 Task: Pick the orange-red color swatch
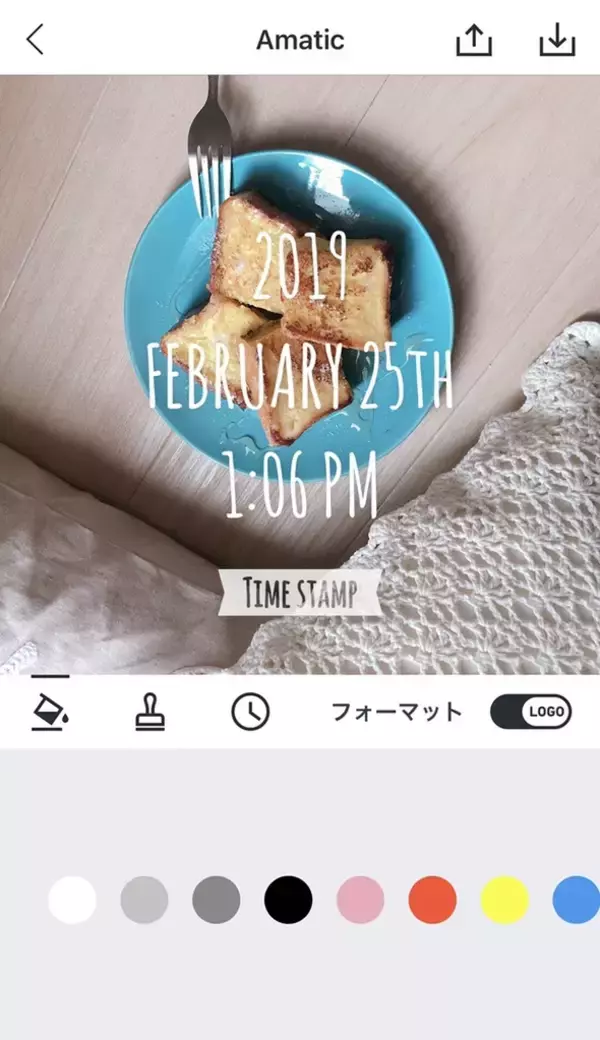point(432,899)
